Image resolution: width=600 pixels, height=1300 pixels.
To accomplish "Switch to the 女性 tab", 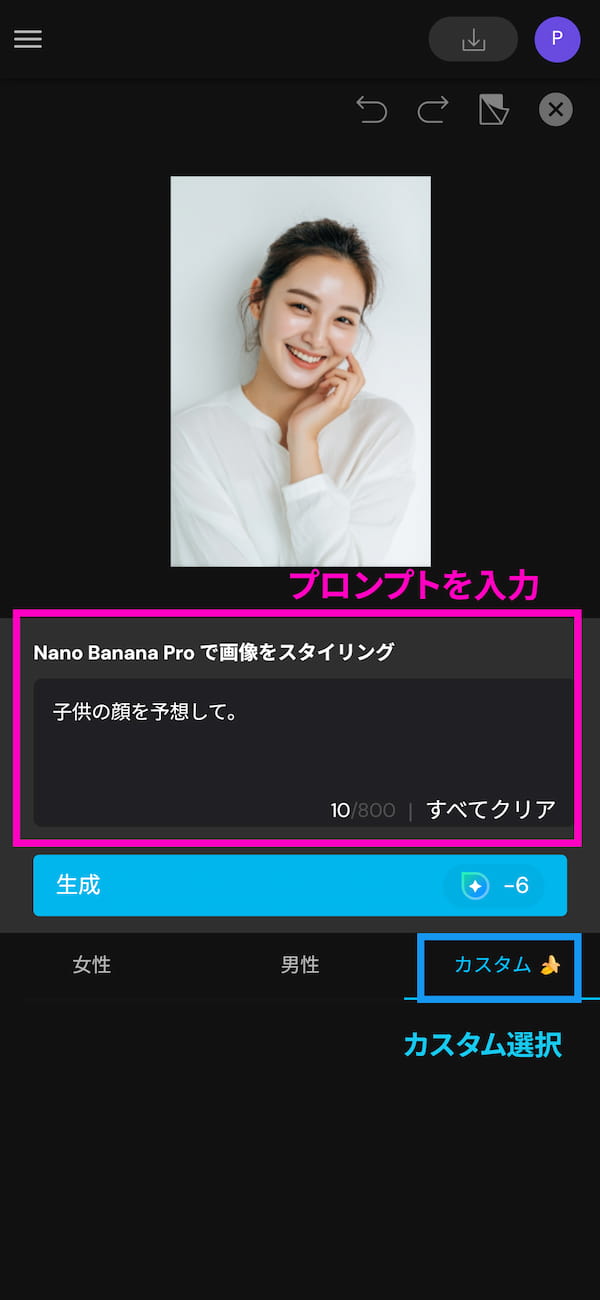I will [x=92, y=965].
